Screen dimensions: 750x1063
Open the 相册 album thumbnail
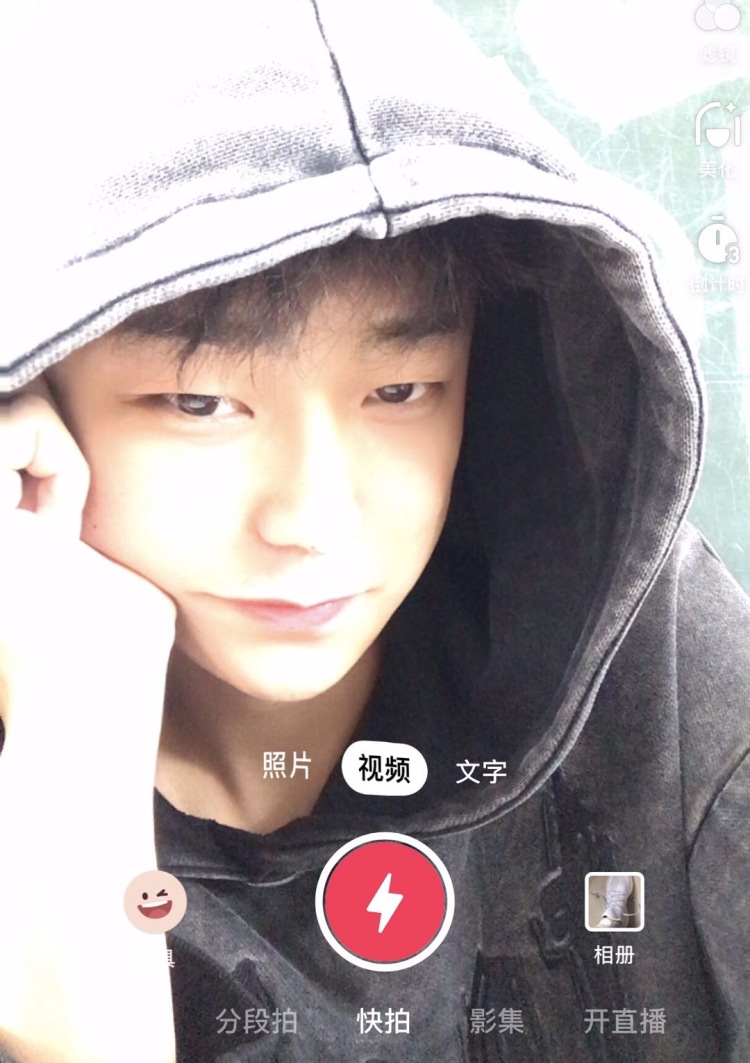tap(614, 903)
